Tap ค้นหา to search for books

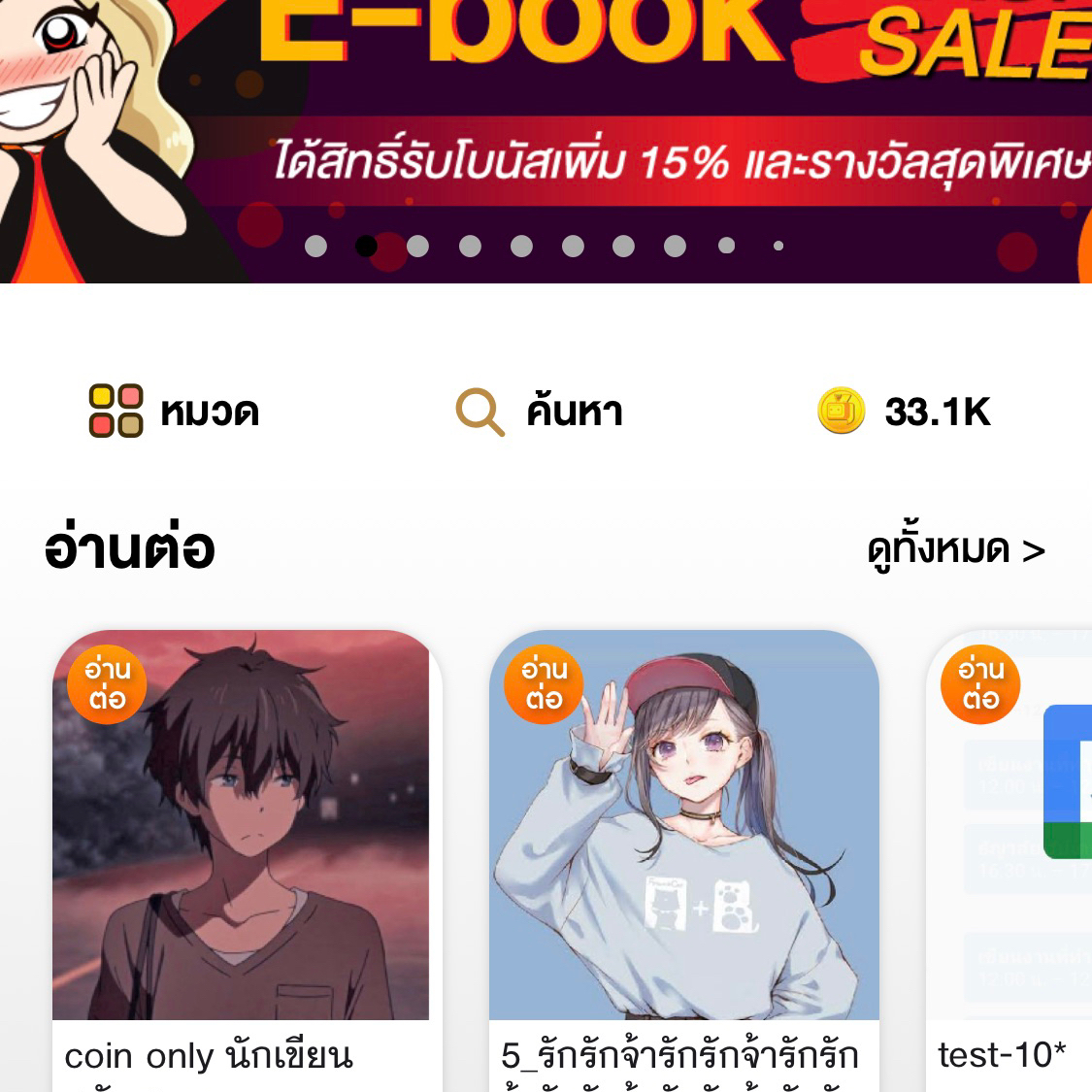pos(540,412)
